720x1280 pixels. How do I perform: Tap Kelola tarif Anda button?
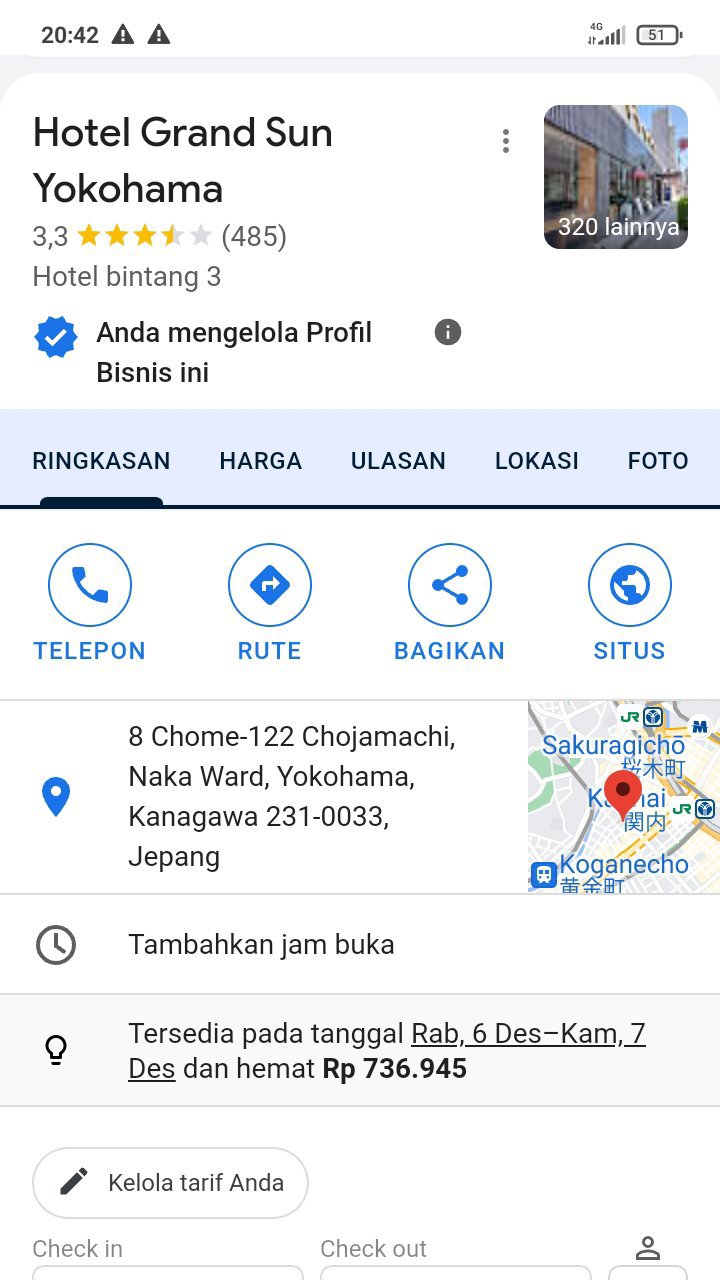[x=170, y=1183]
